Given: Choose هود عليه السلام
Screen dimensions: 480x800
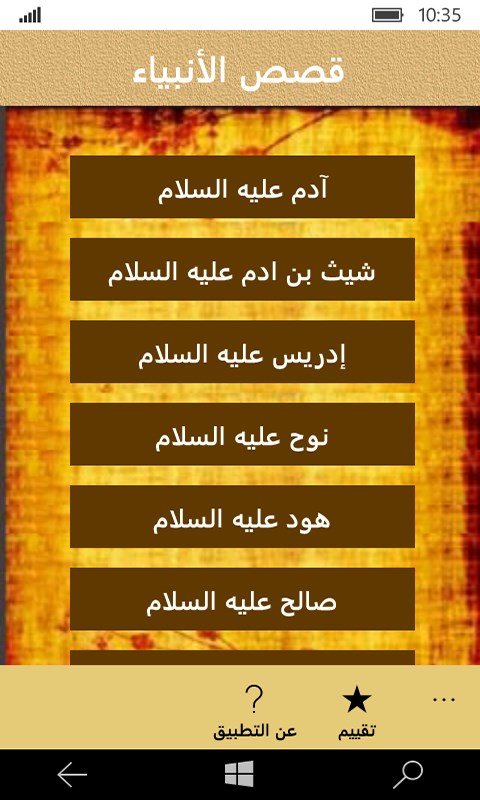Looking at the screenshot, I should point(242,516).
